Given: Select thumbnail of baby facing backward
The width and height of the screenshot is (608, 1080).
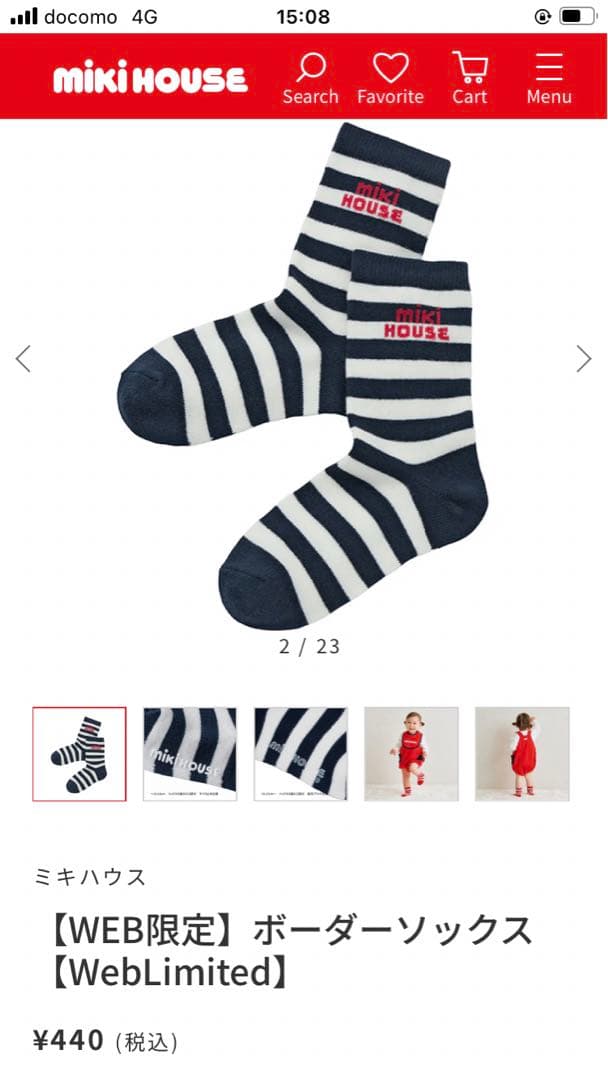Looking at the screenshot, I should point(522,754).
